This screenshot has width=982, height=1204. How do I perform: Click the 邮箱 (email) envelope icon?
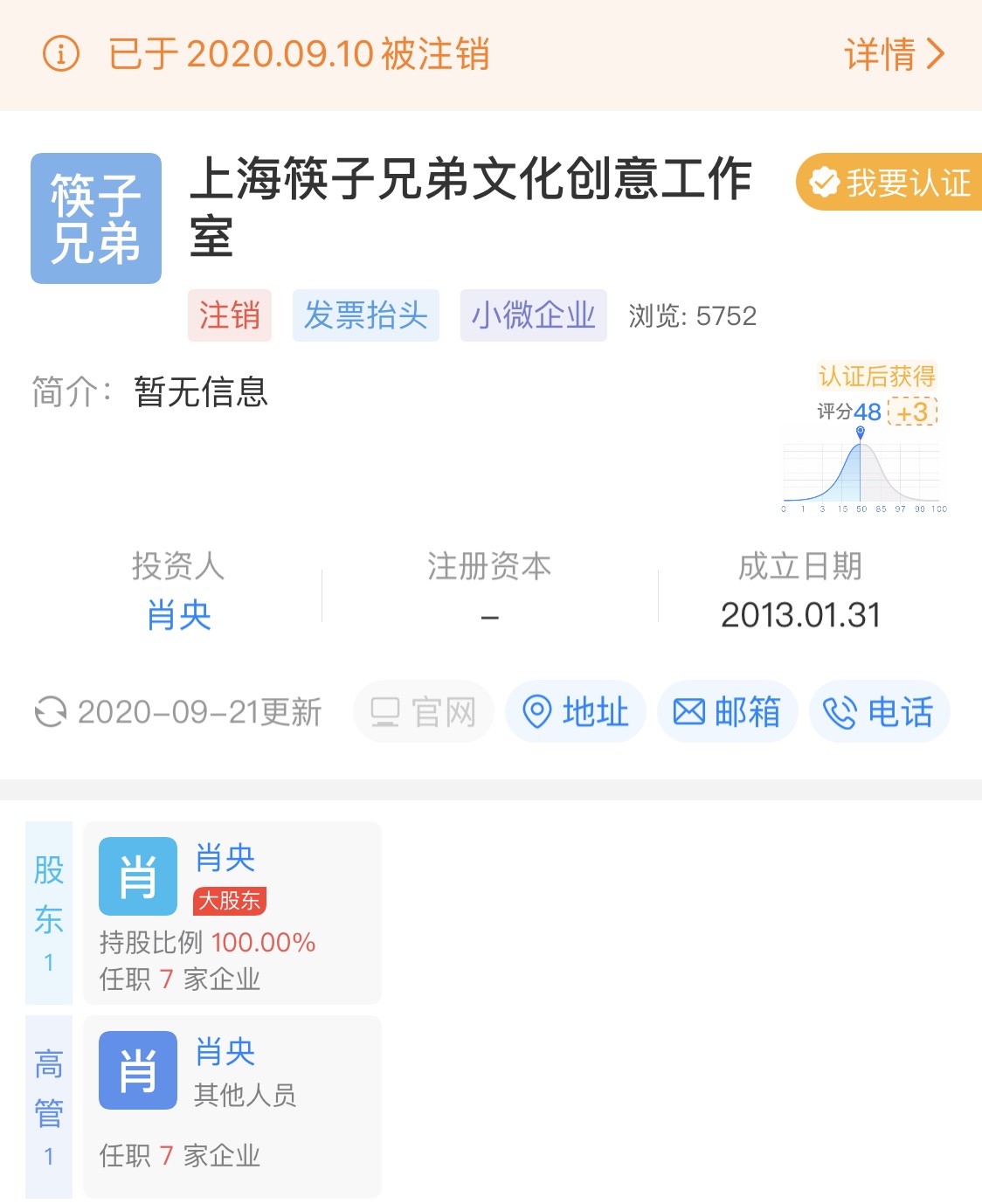point(689,712)
